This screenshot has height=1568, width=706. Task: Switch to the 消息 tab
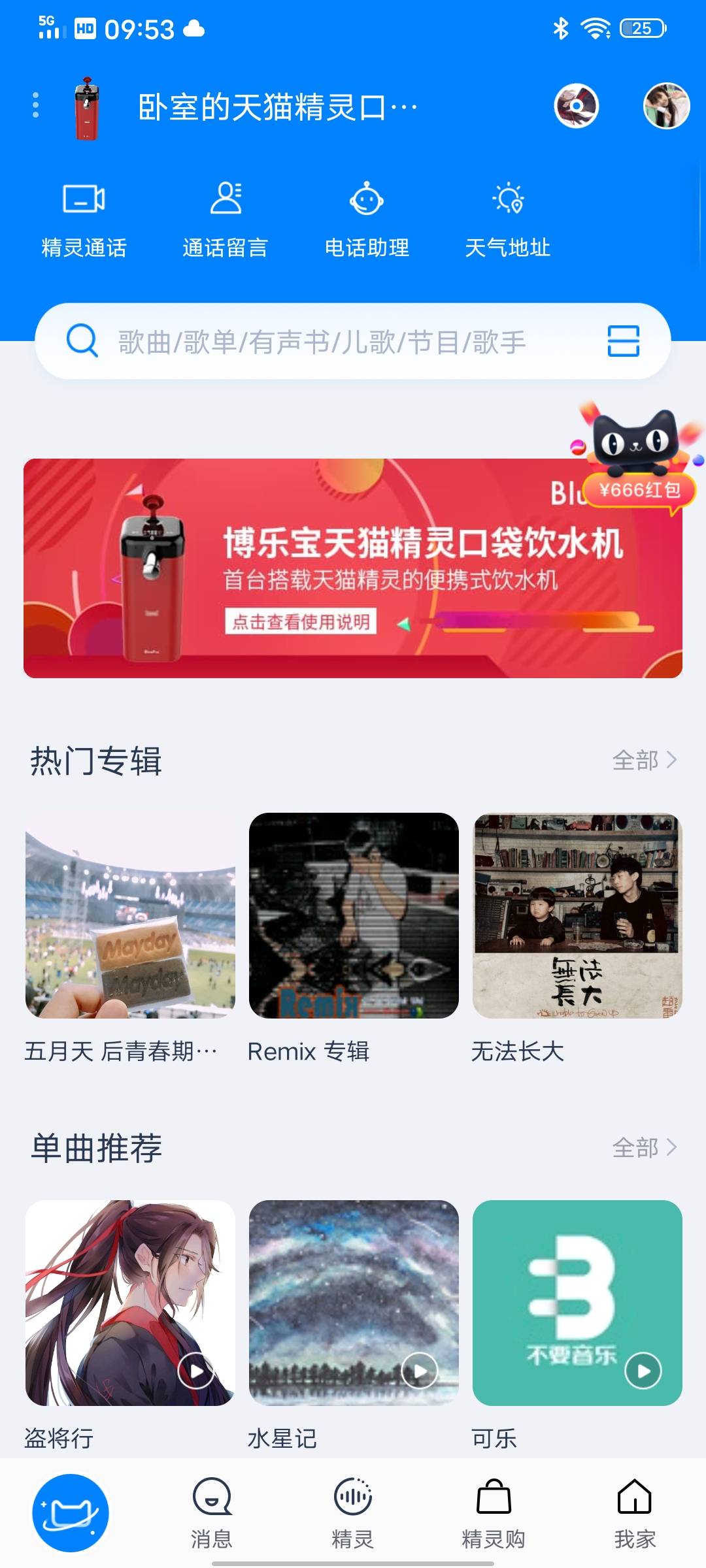212,1513
